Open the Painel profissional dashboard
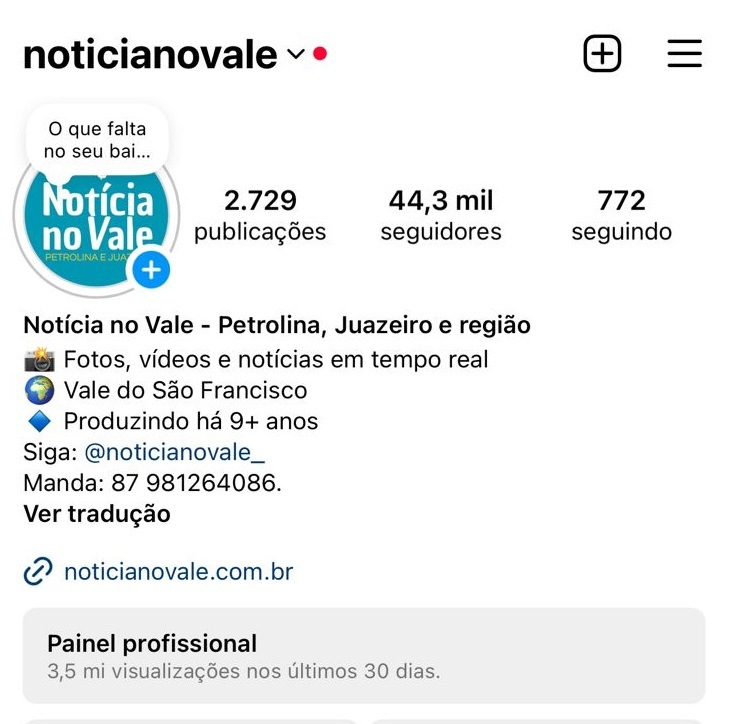Screen dimensions: 732x724 click(x=364, y=655)
